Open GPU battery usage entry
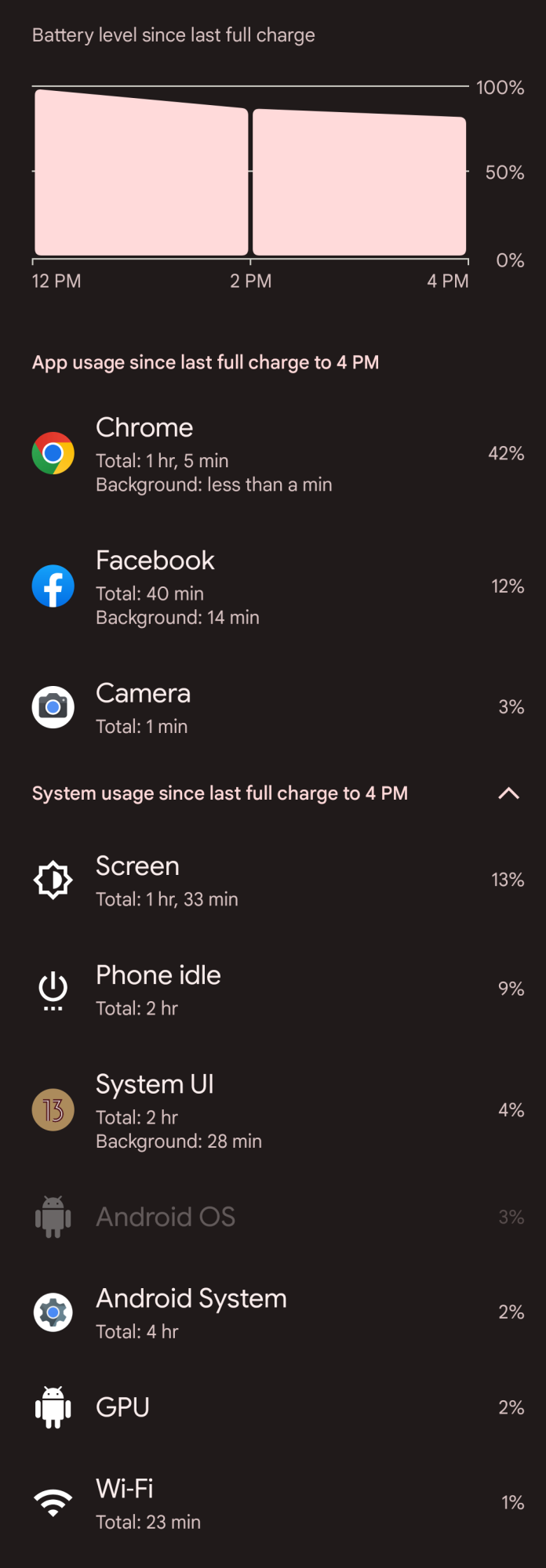The image size is (546, 1568). pyautogui.click(x=273, y=1407)
